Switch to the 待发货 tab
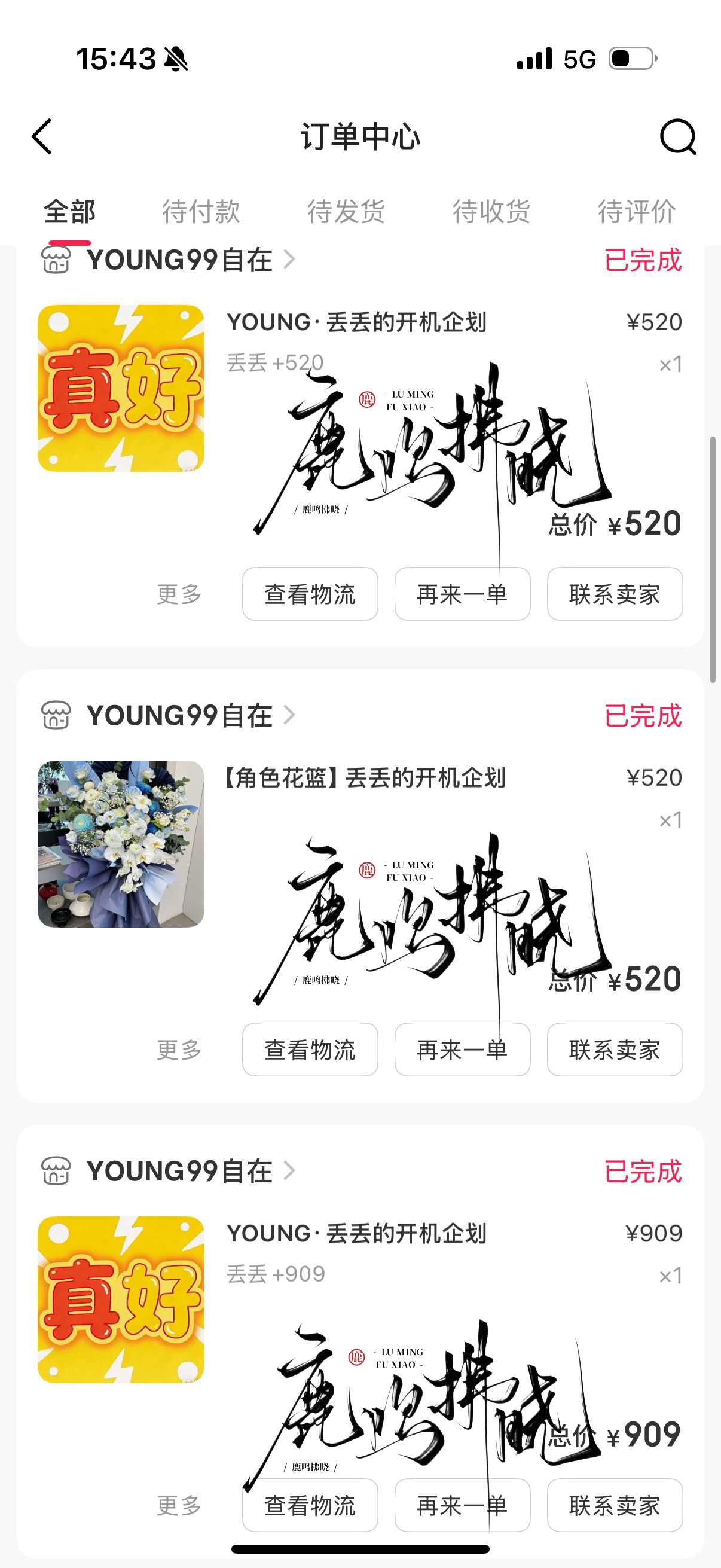The width and height of the screenshot is (721, 1568). (346, 212)
